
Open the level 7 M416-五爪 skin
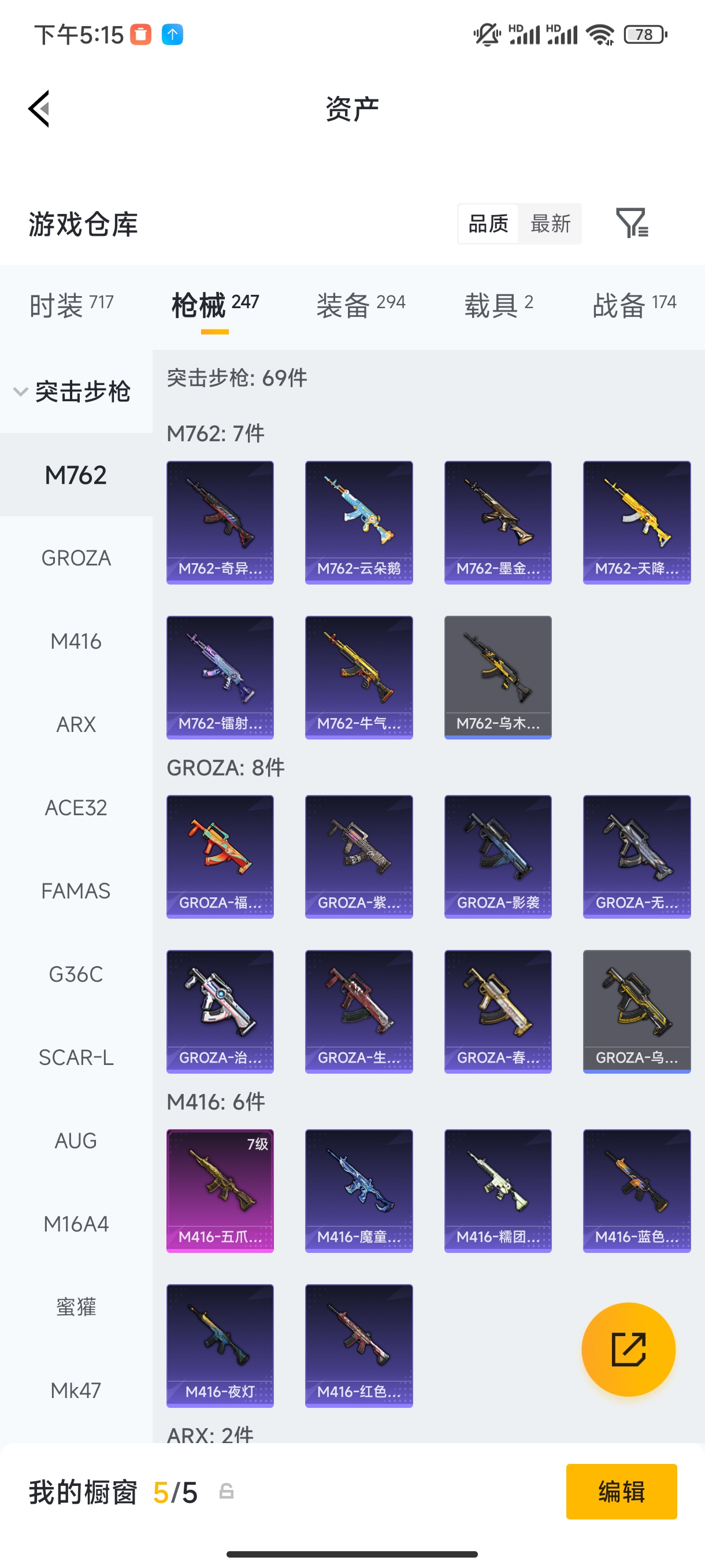[x=220, y=1190]
